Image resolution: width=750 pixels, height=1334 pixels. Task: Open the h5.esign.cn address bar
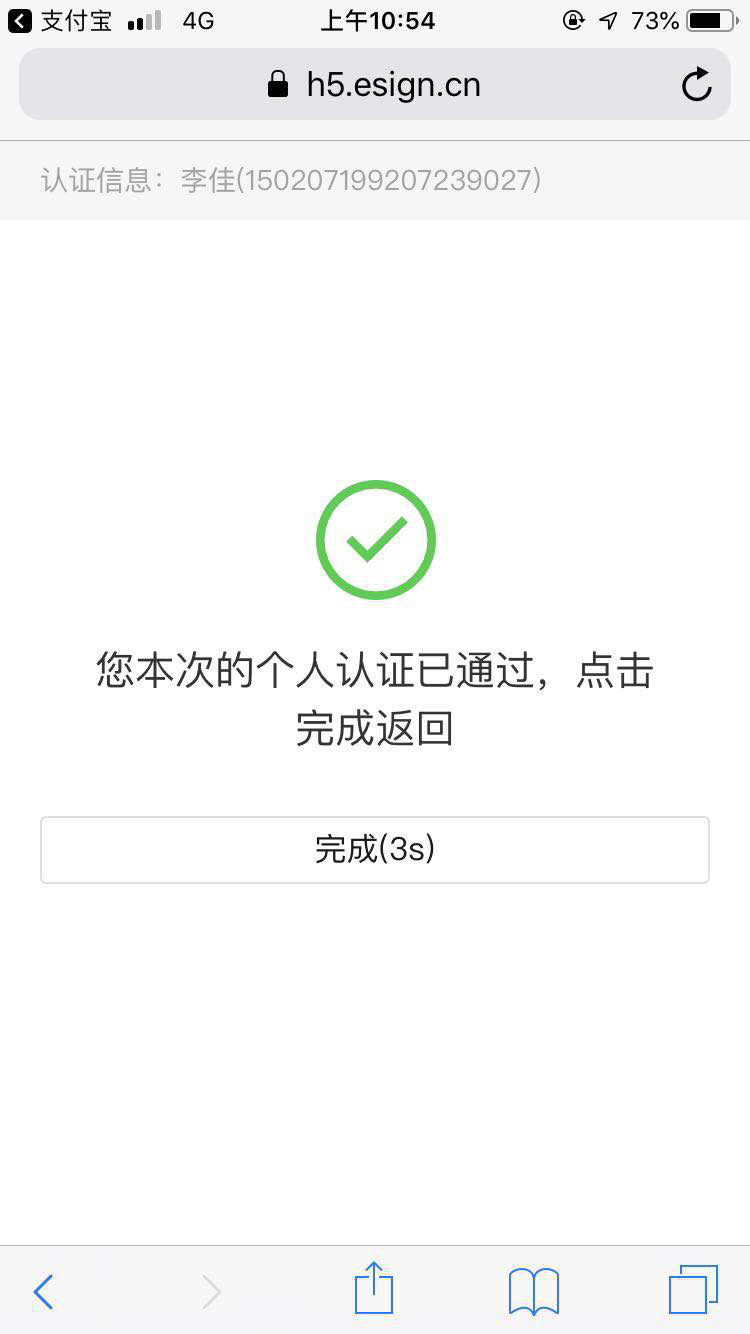(x=375, y=84)
